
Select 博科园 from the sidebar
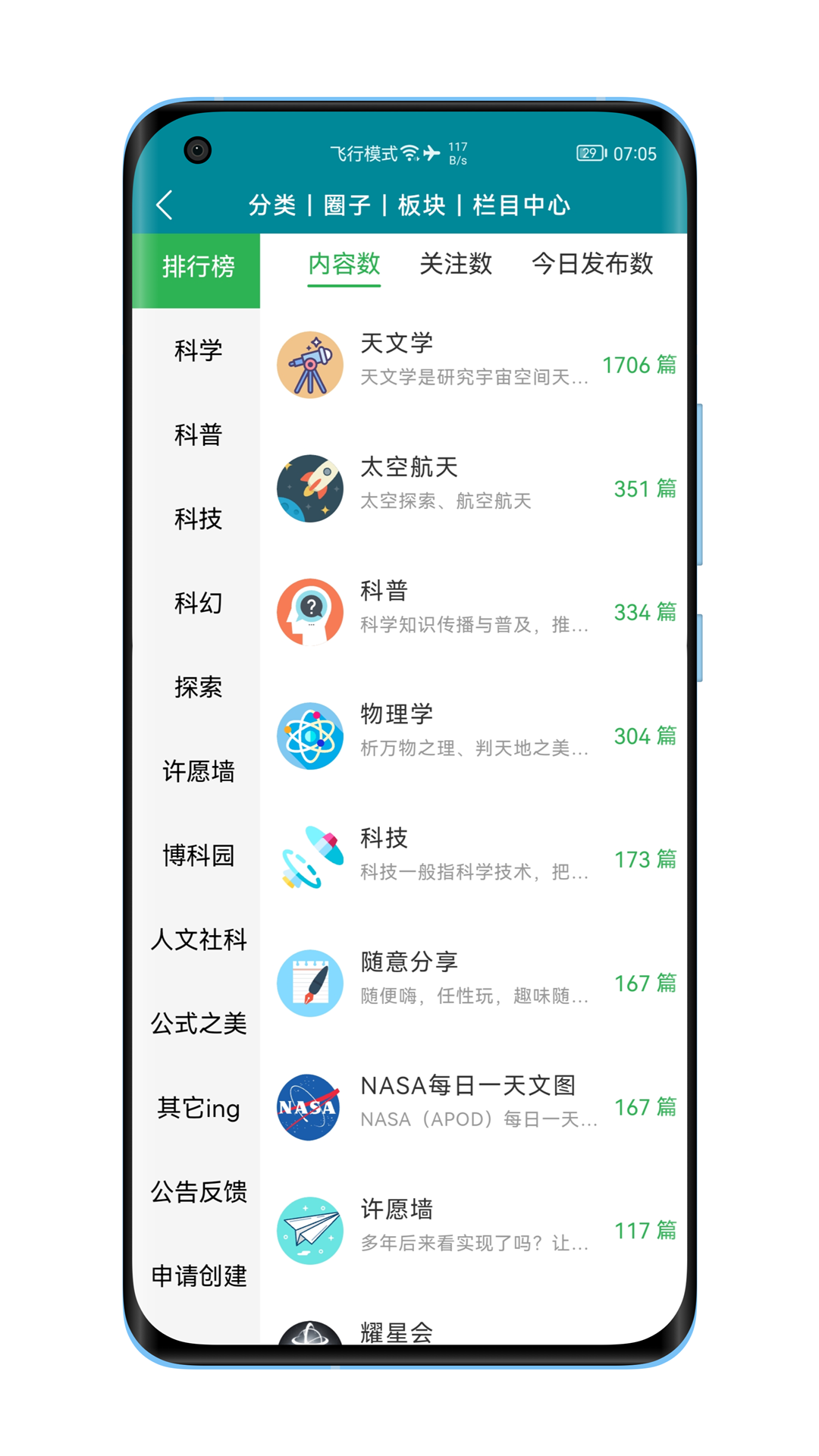tap(197, 856)
